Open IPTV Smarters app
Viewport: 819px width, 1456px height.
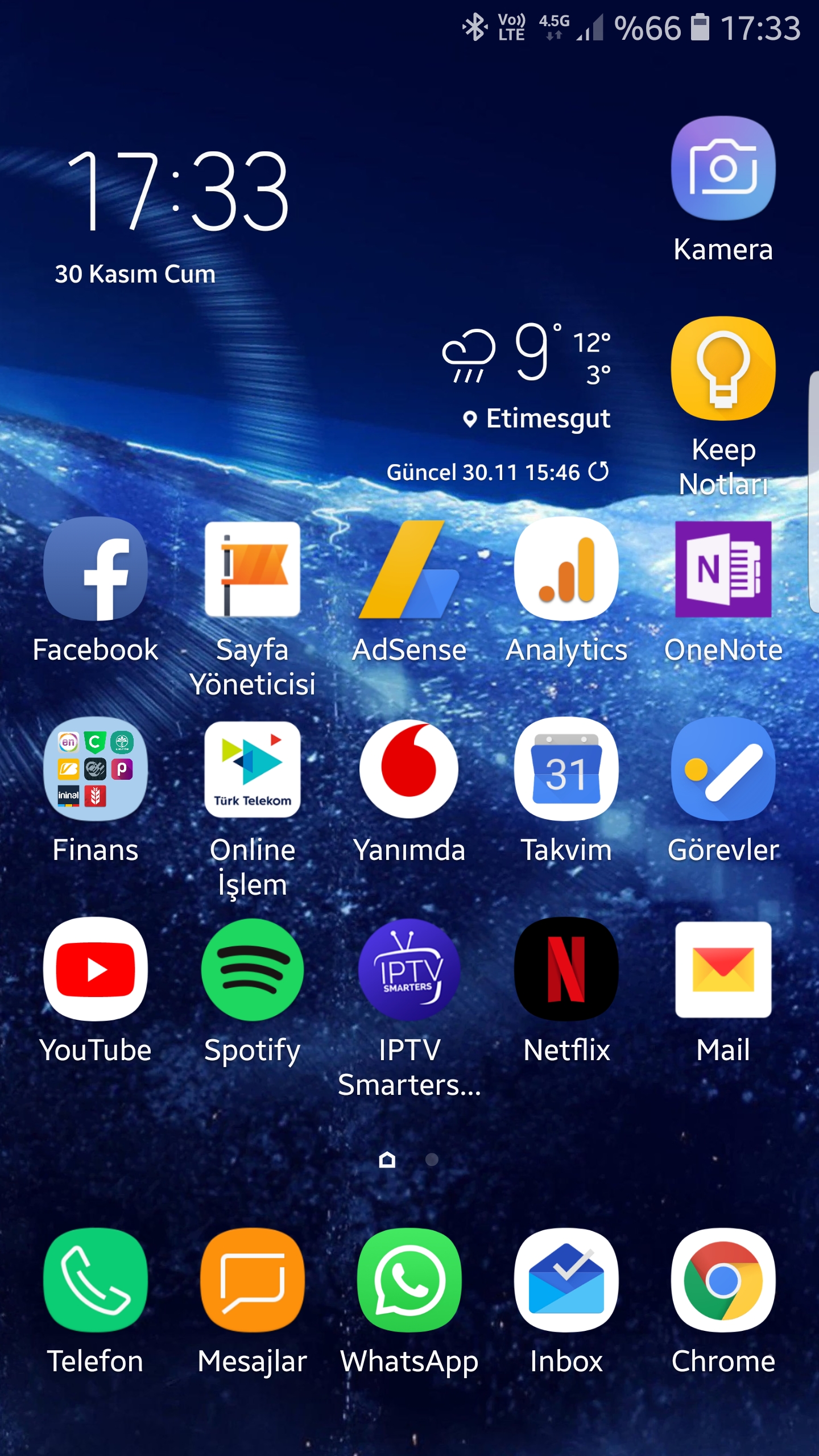pos(409,969)
